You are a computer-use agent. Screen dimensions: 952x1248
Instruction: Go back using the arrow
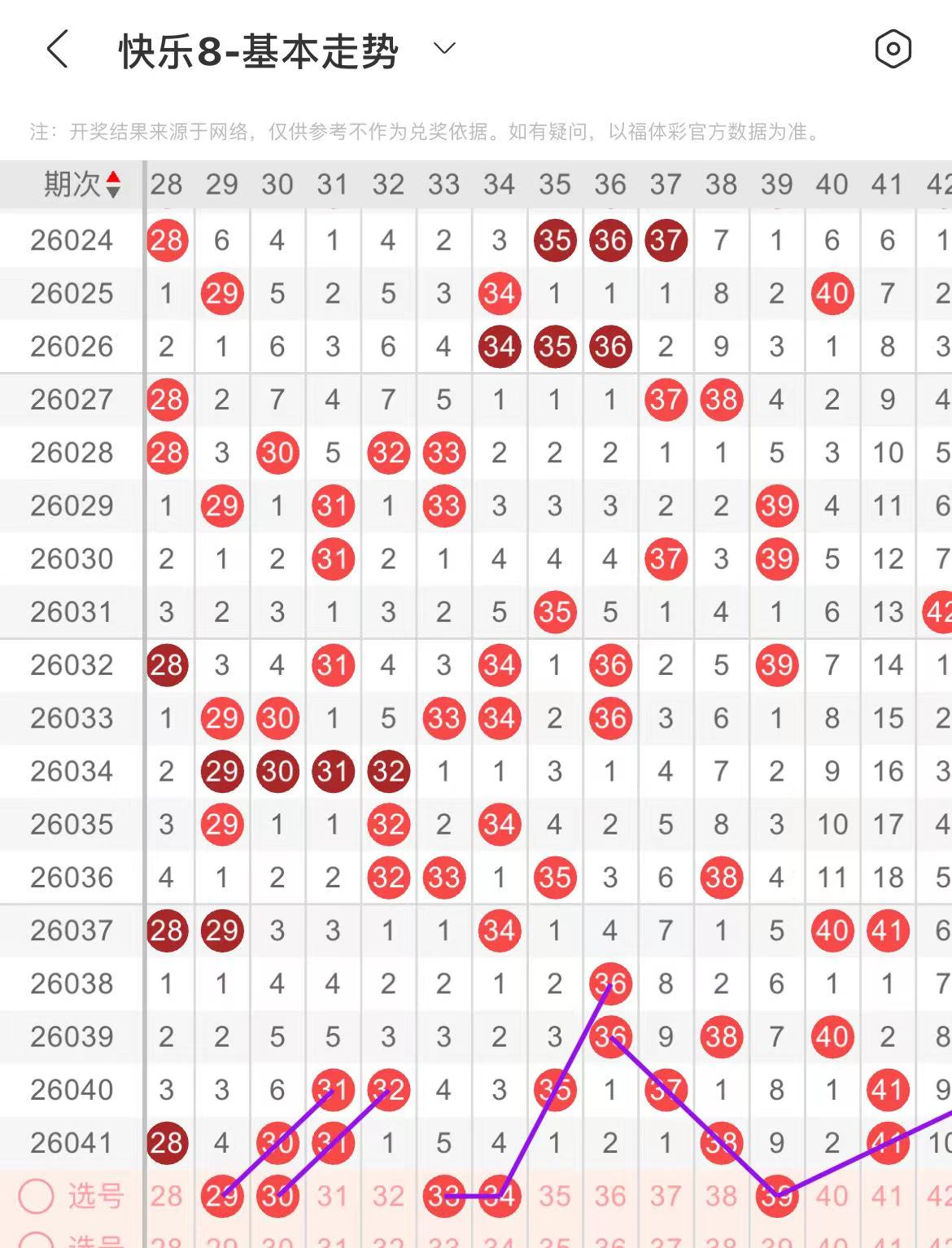pyautogui.click(x=57, y=50)
